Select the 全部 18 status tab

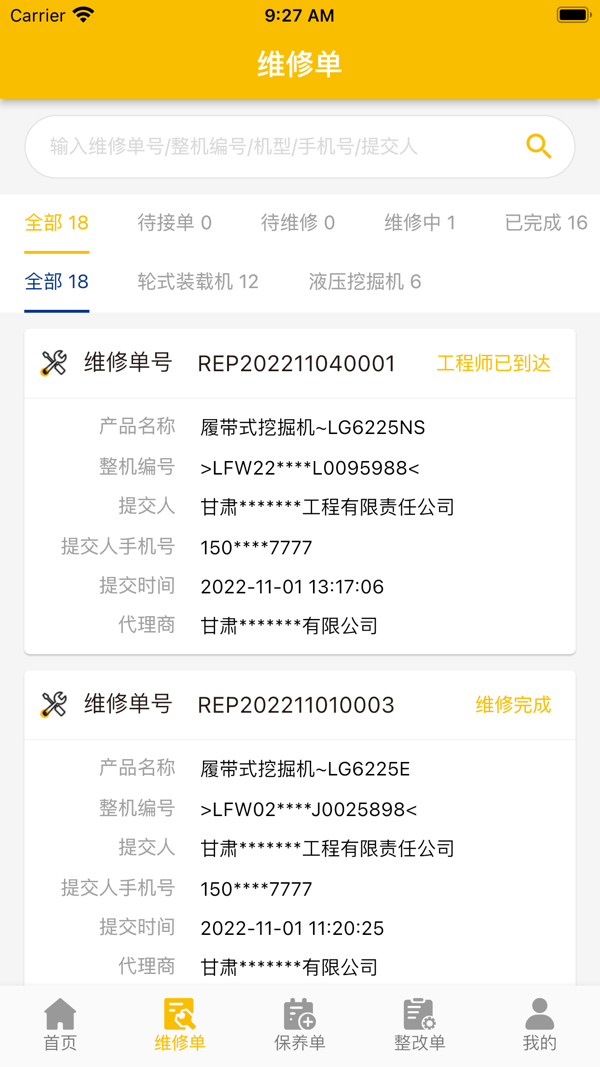point(57,223)
